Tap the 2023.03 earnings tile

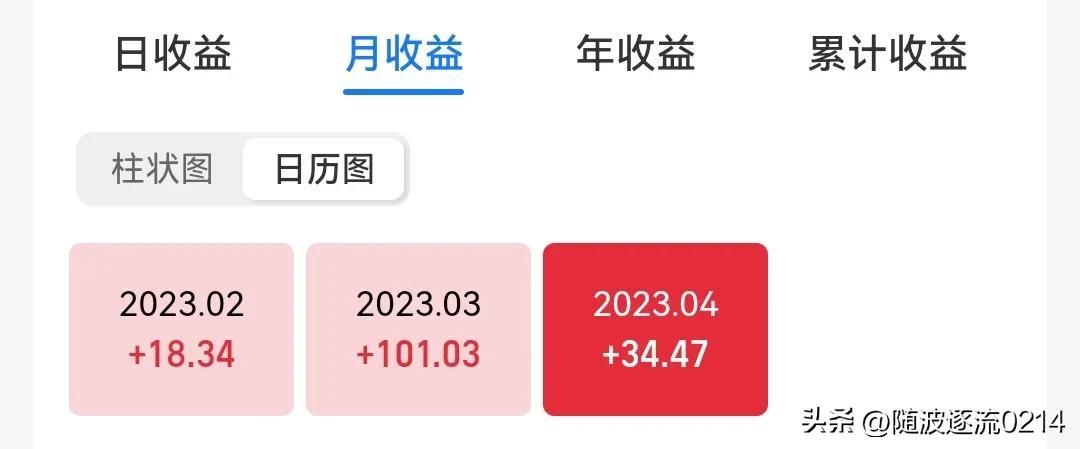418,329
